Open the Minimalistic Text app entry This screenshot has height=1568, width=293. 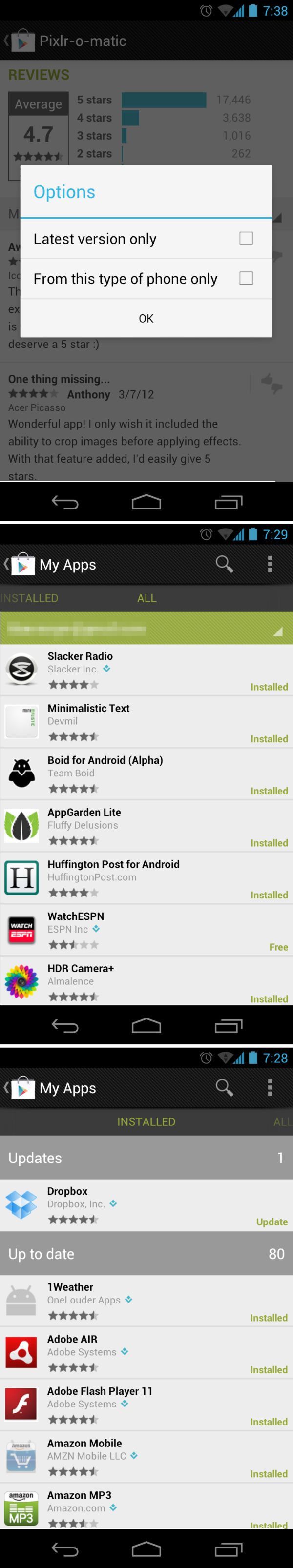point(146,722)
